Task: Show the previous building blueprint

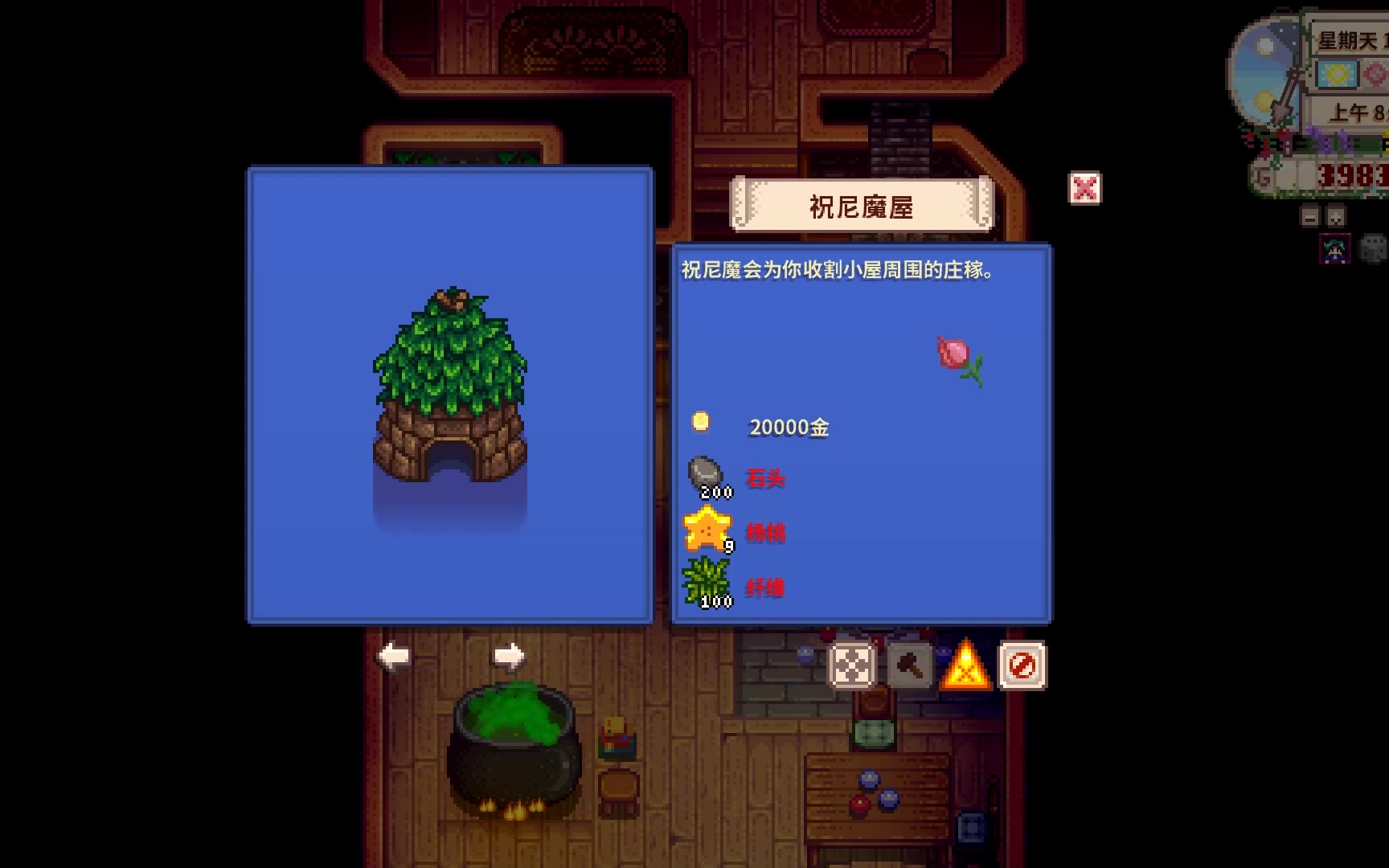Action: [x=394, y=657]
